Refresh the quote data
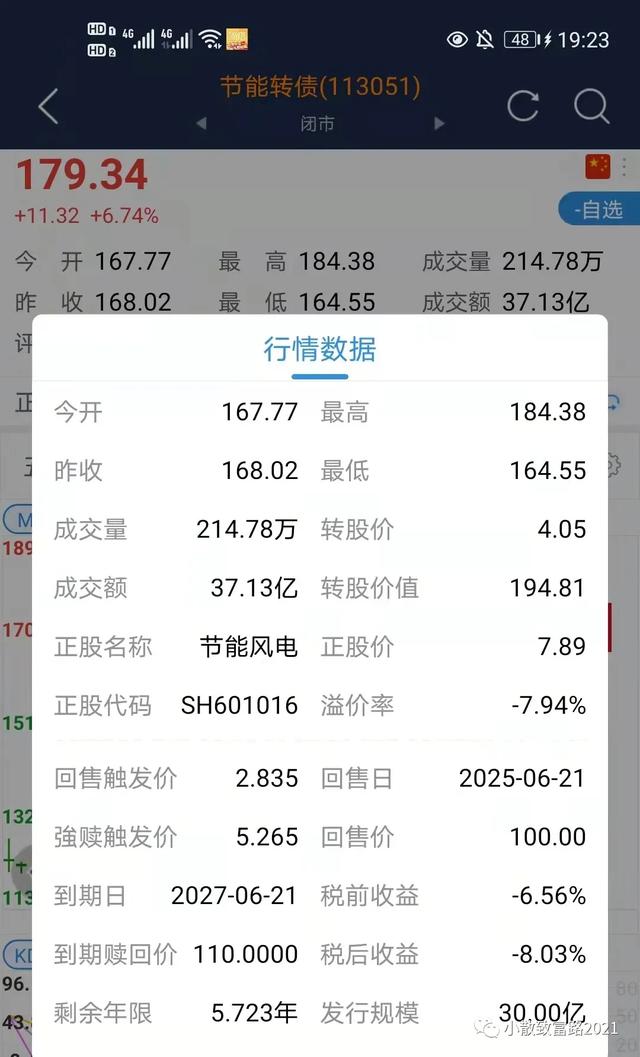Screen dimensions: 640x1057 pos(523,106)
